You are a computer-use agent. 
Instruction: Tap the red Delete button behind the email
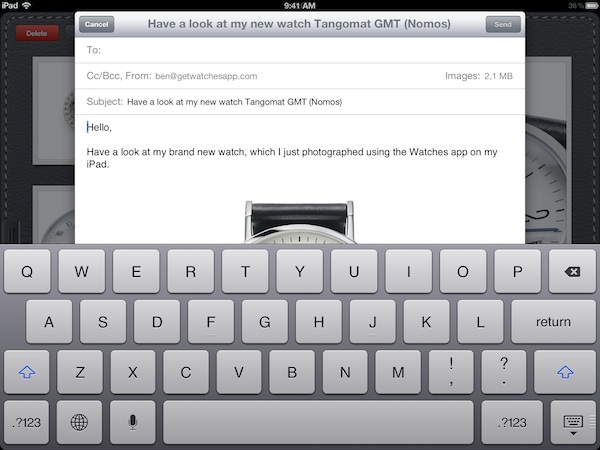pyautogui.click(x=36, y=34)
